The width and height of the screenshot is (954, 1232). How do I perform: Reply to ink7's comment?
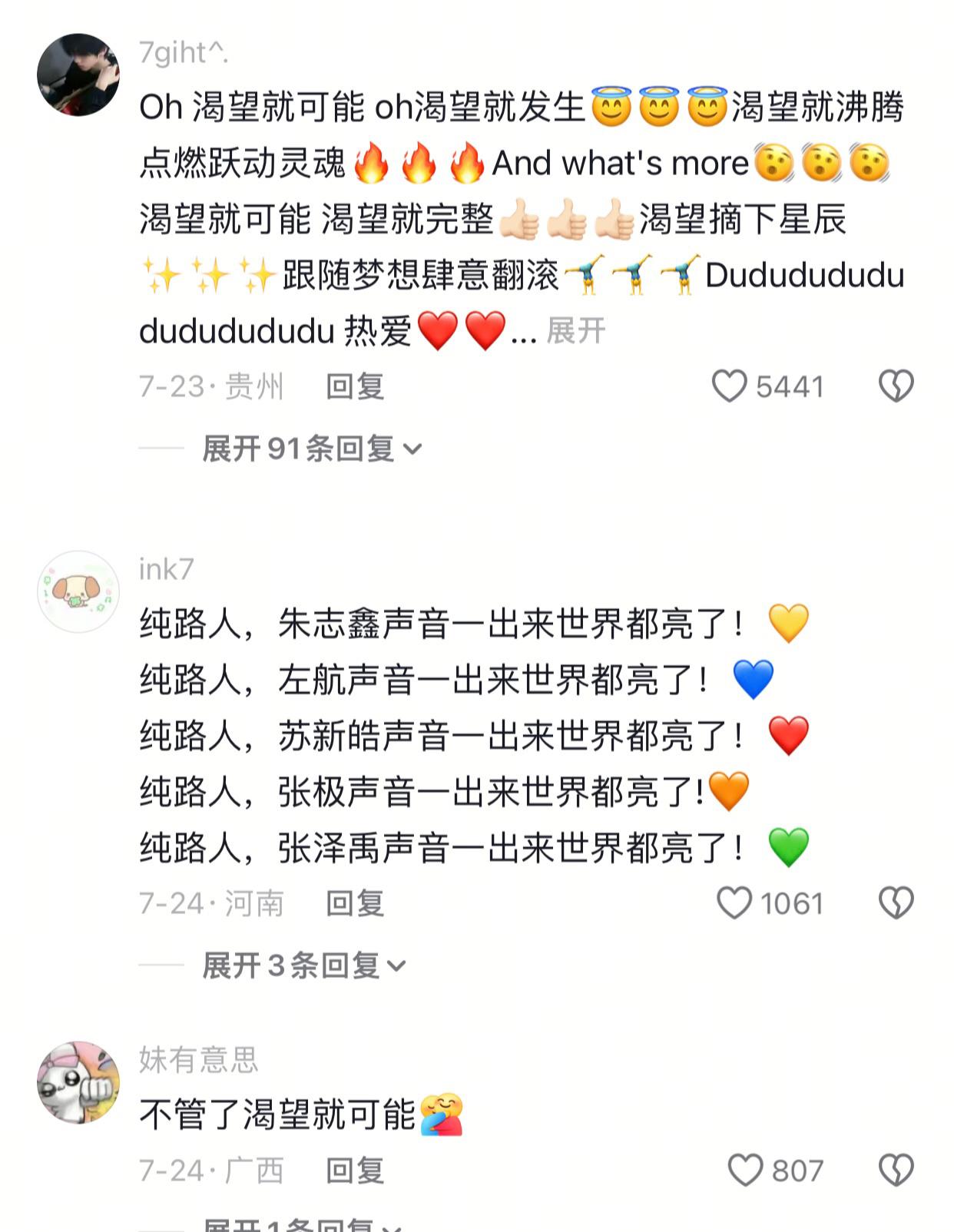(354, 903)
